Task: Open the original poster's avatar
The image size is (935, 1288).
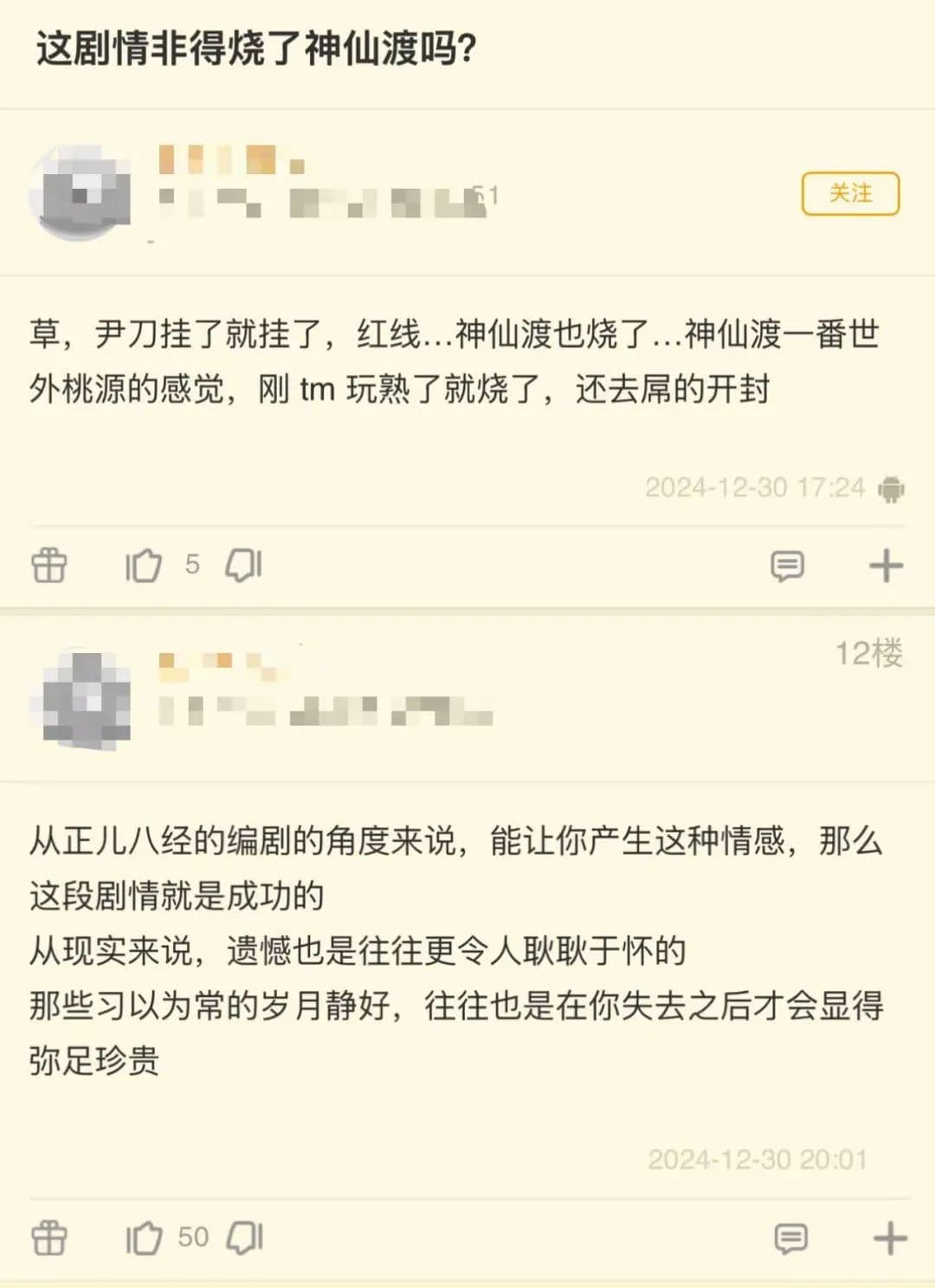Action: [81, 193]
